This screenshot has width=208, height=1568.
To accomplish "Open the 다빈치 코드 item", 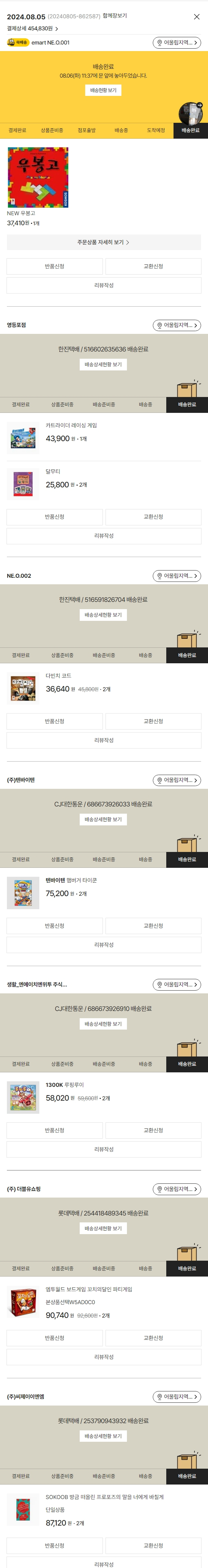I will pos(58,676).
